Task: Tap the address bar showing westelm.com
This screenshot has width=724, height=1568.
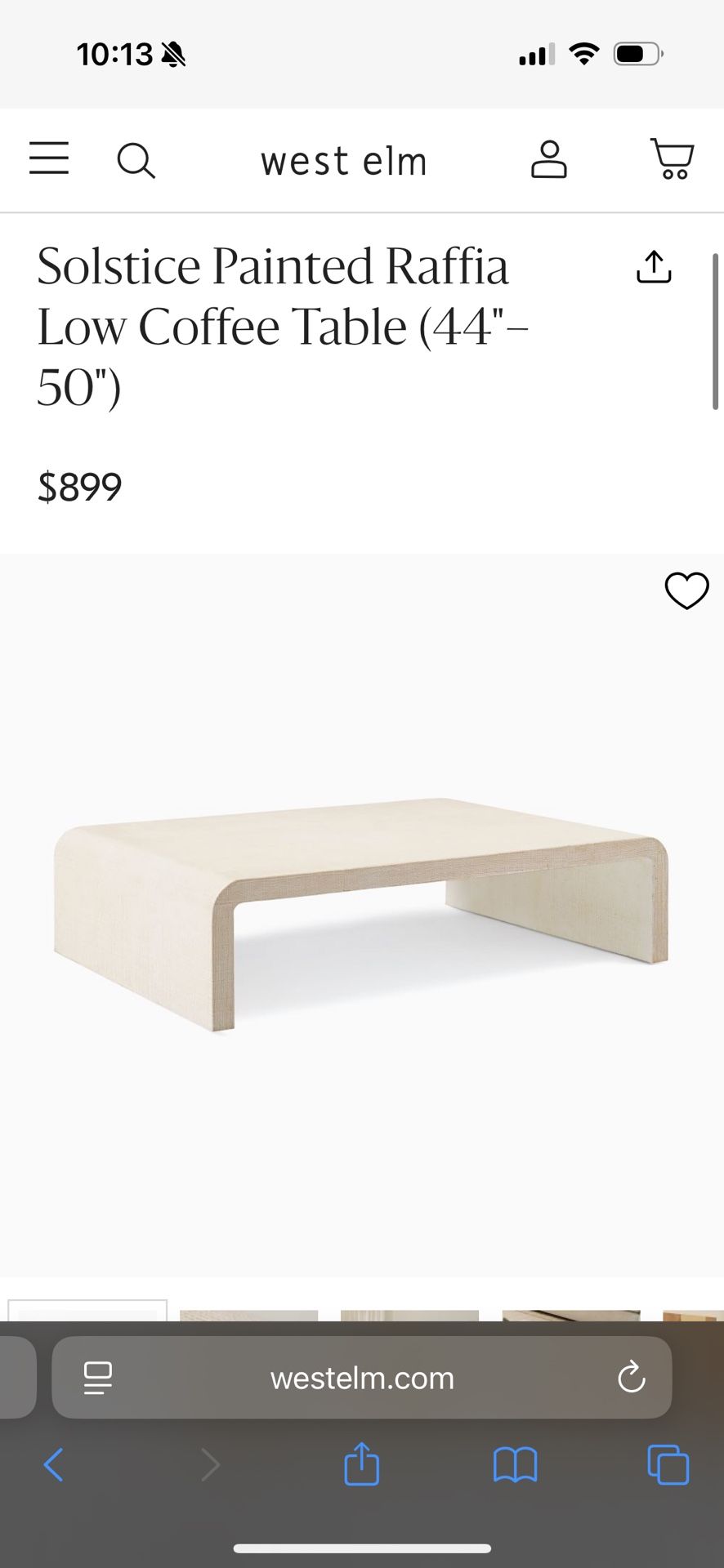Action: (x=362, y=1378)
